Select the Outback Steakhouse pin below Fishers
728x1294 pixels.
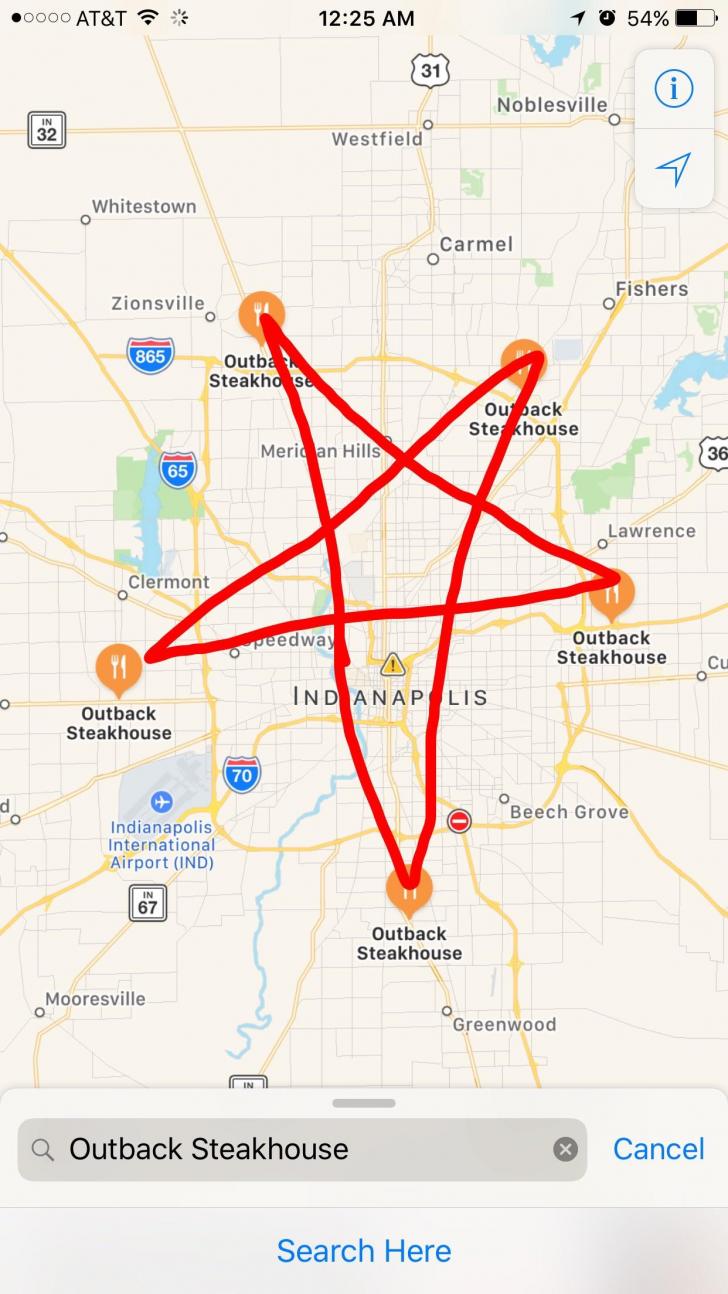tap(523, 362)
